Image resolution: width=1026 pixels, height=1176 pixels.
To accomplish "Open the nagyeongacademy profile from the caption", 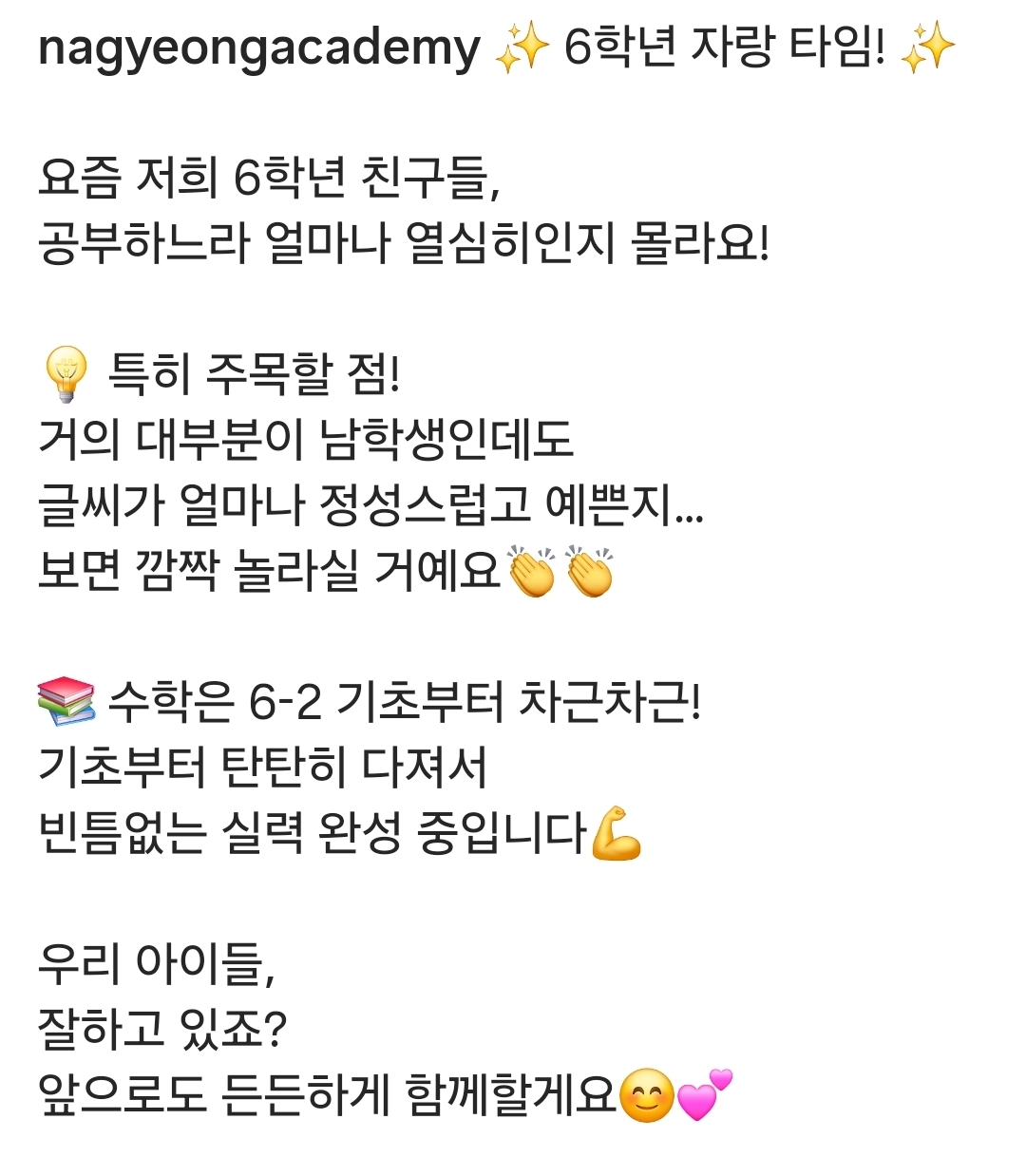I will pyautogui.click(x=258, y=49).
